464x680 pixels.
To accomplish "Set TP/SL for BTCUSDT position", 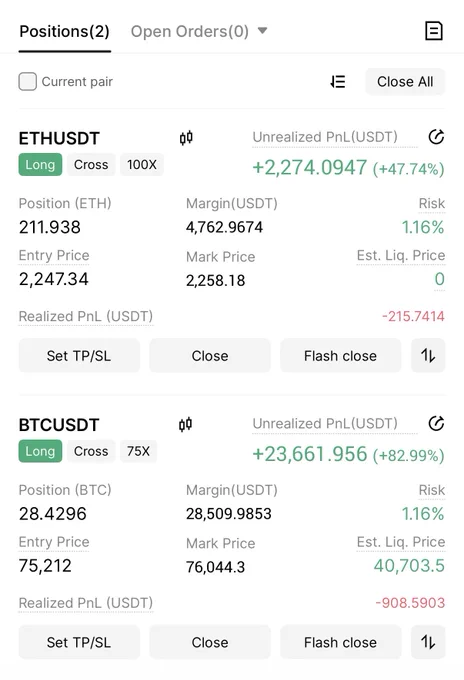I will click(79, 642).
